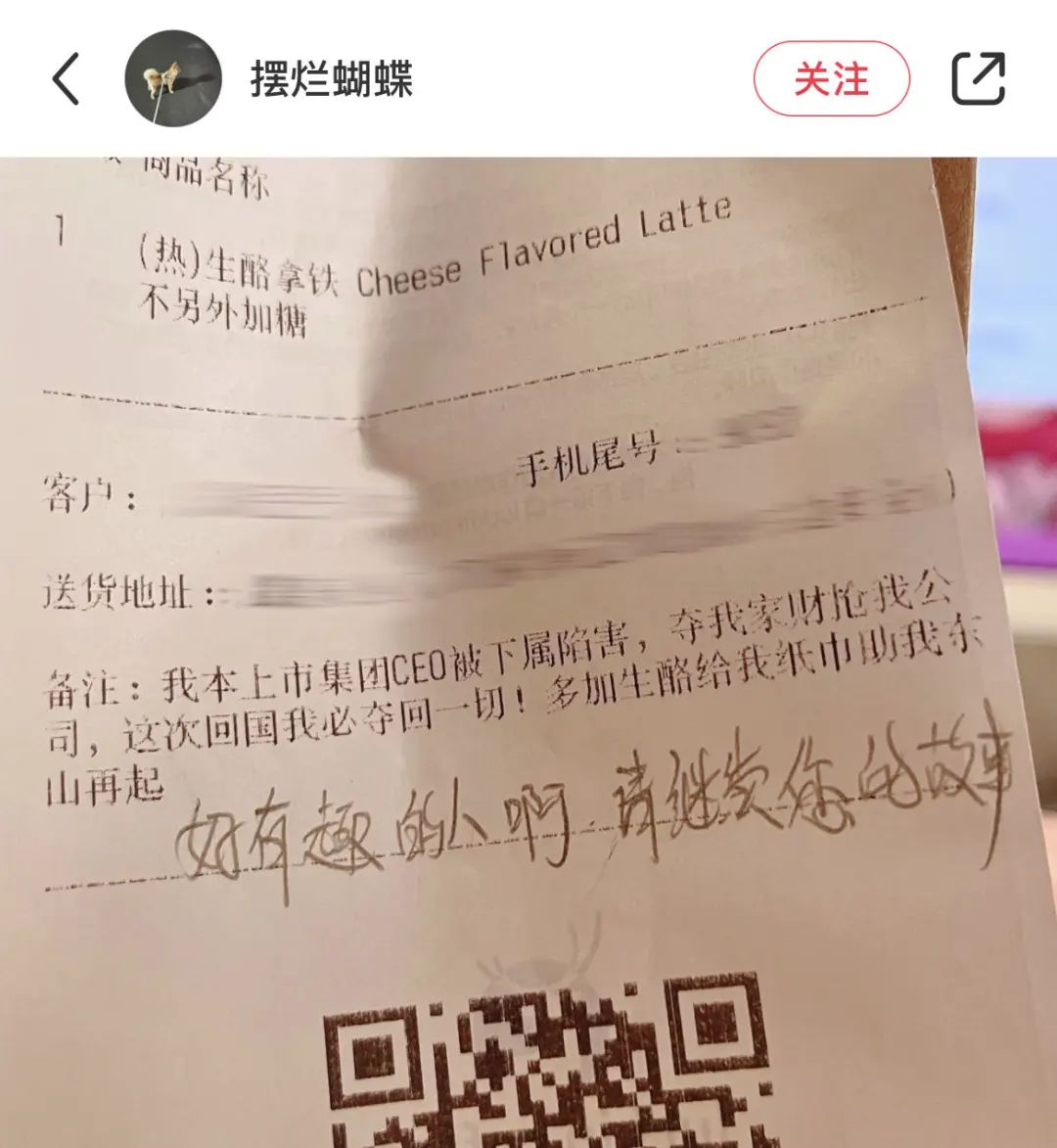Viewport: 1057px width, 1148px height.
Task: Go back using the top-left arrow
Action: point(67,79)
